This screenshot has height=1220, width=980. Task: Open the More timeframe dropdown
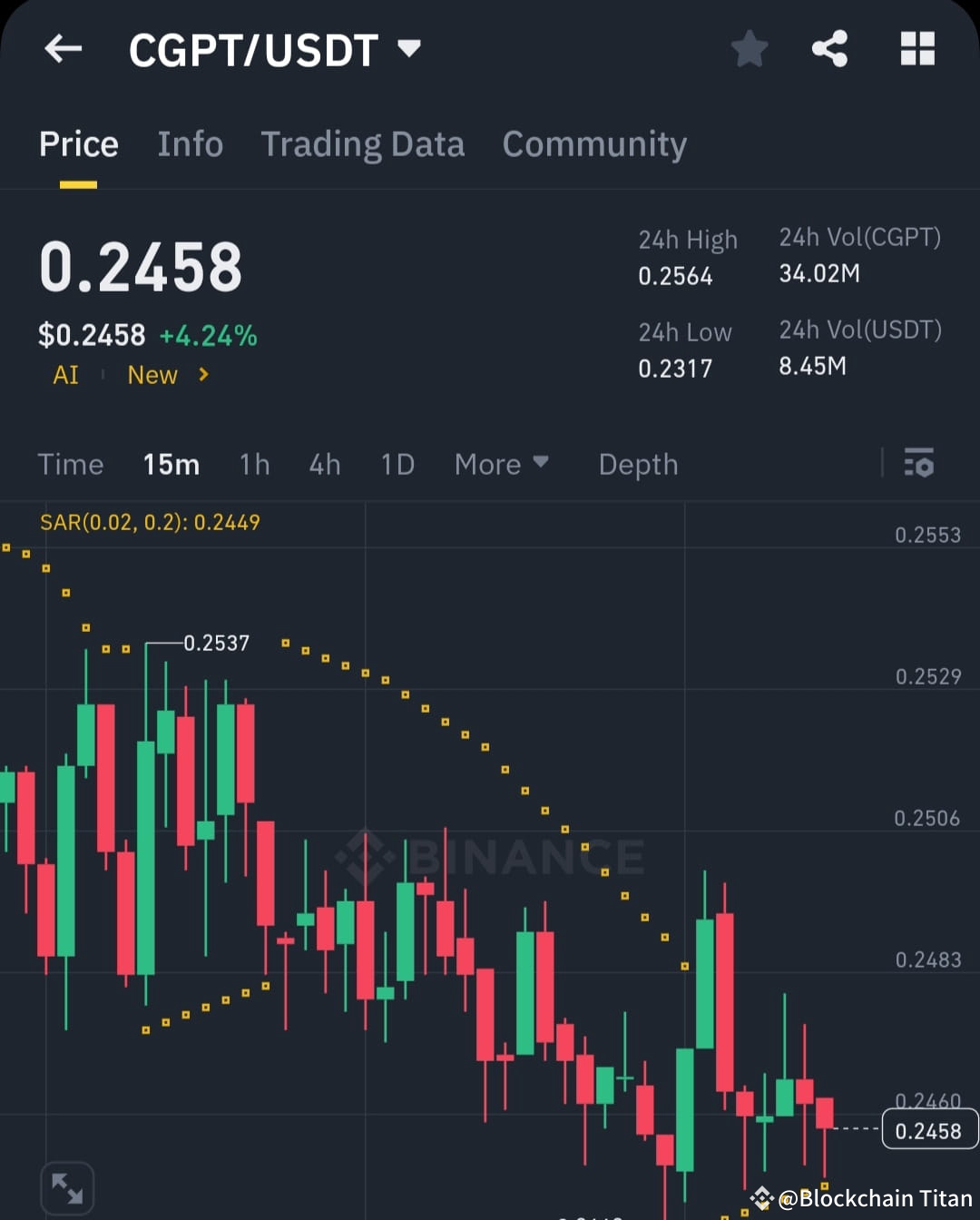click(502, 464)
